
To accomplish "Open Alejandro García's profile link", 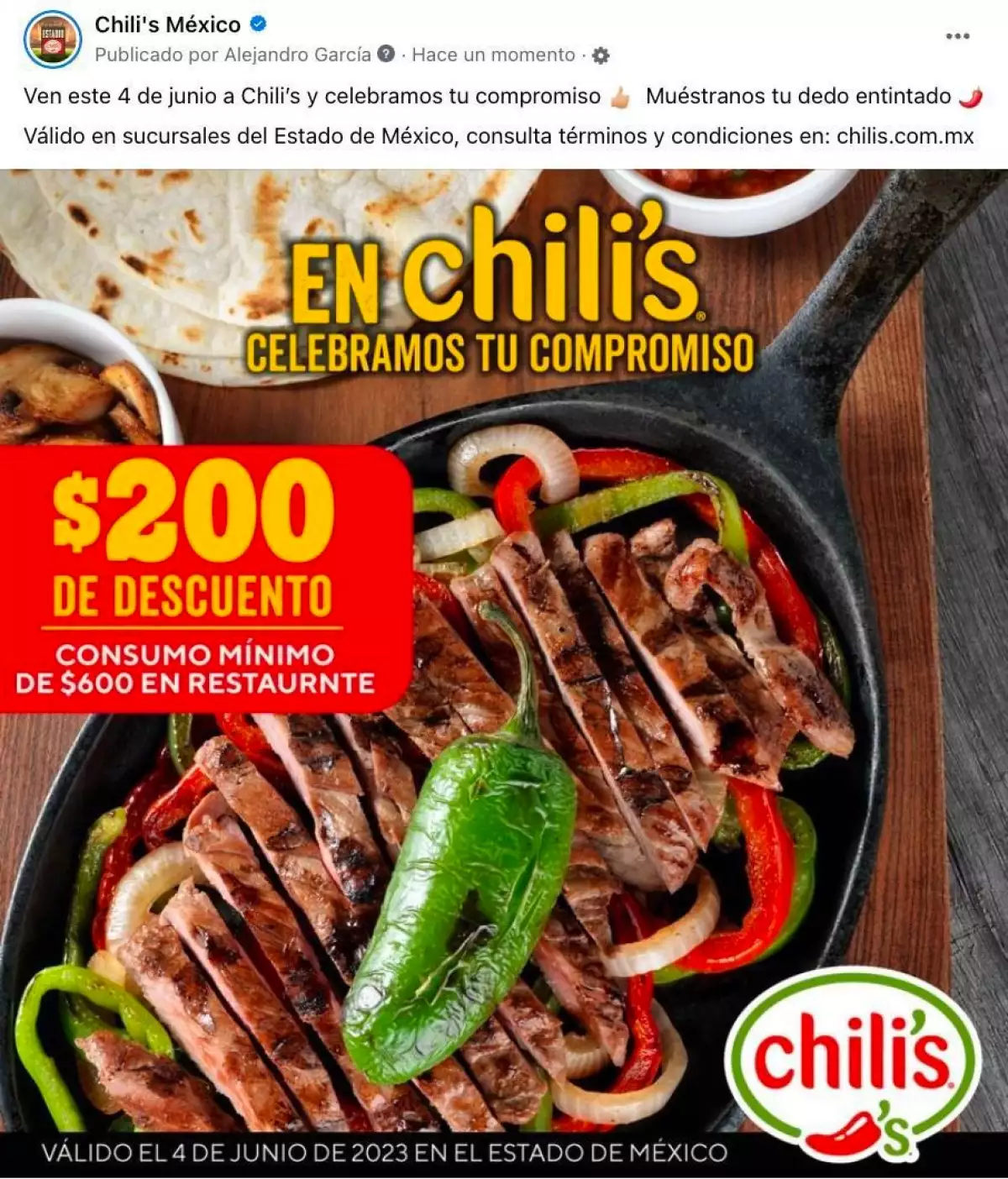I will tap(297, 55).
